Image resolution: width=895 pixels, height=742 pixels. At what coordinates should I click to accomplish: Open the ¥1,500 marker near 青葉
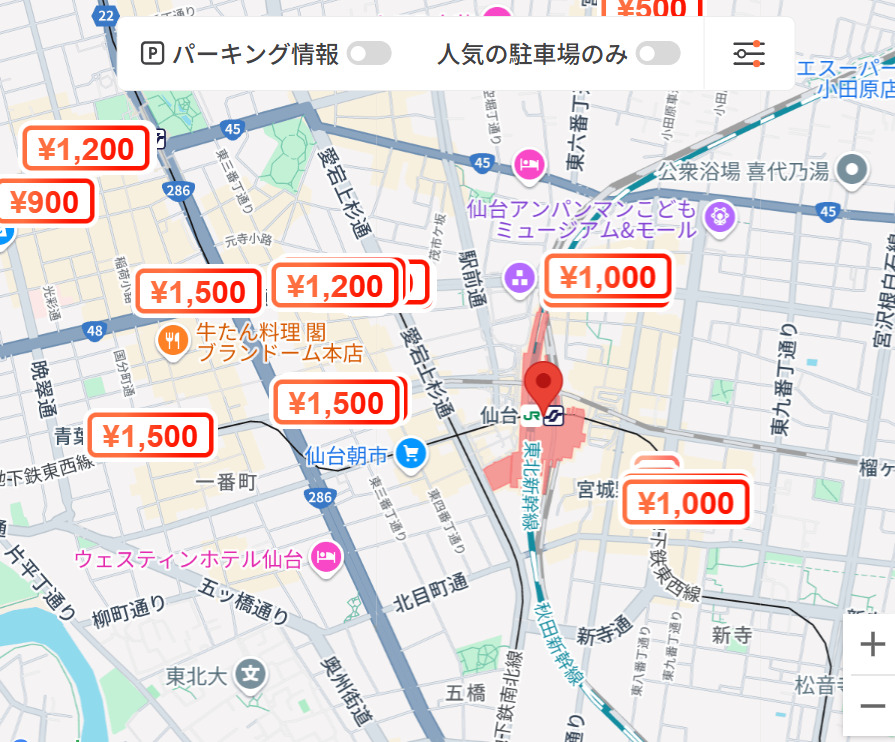click(151, 437)
